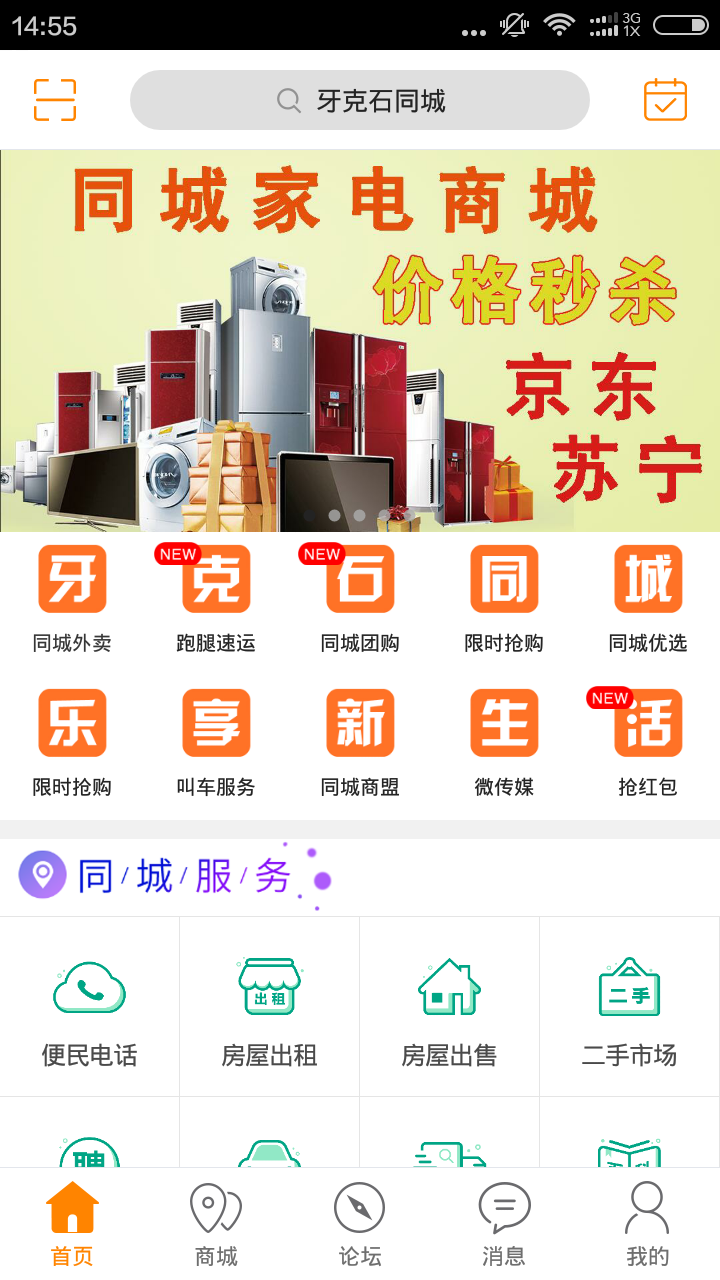Open the 消息 messages tab
Screen dimensions: 720x1280
click(x=504, y=1226)
